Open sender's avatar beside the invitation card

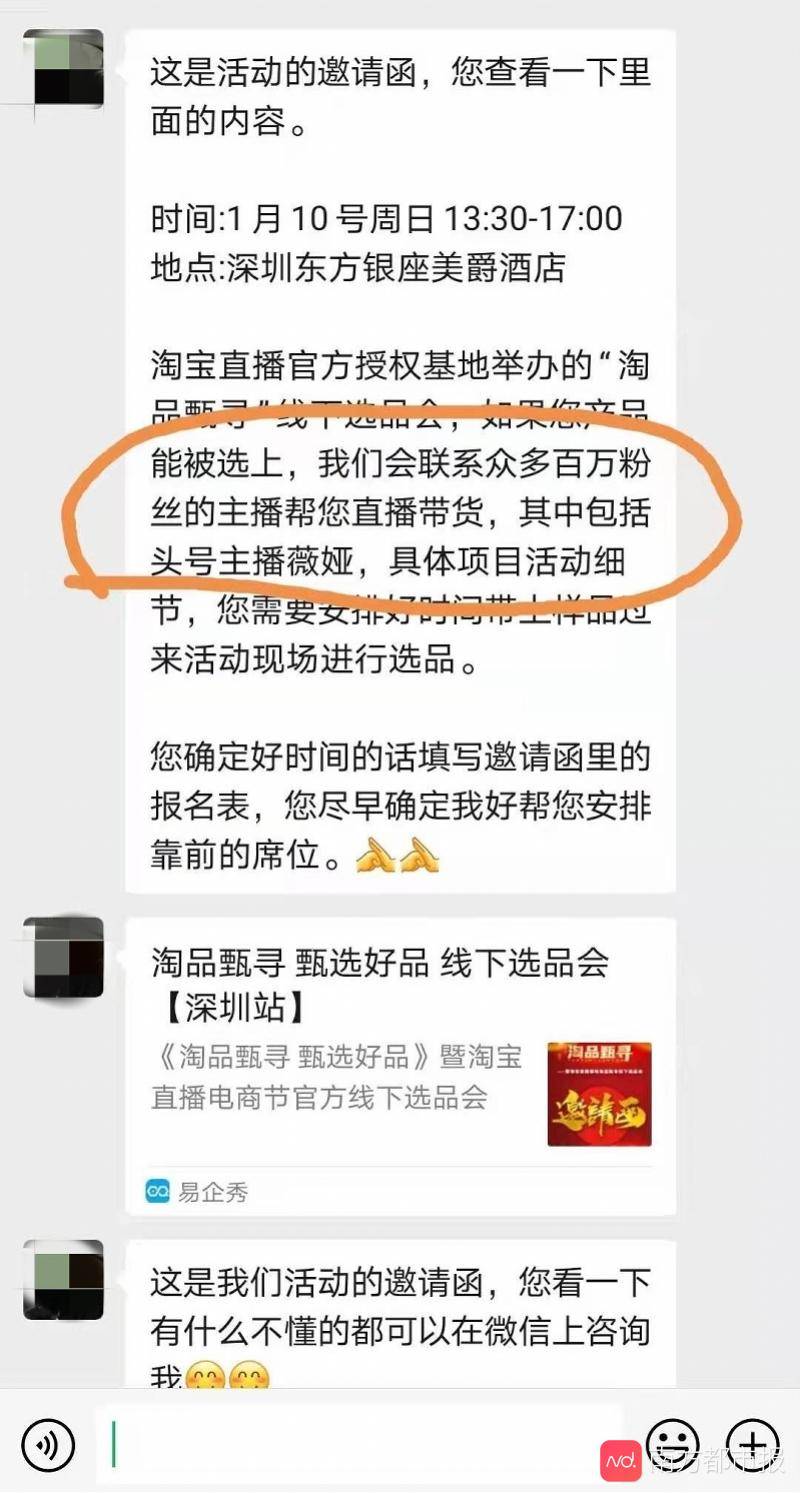pos(63,957)
